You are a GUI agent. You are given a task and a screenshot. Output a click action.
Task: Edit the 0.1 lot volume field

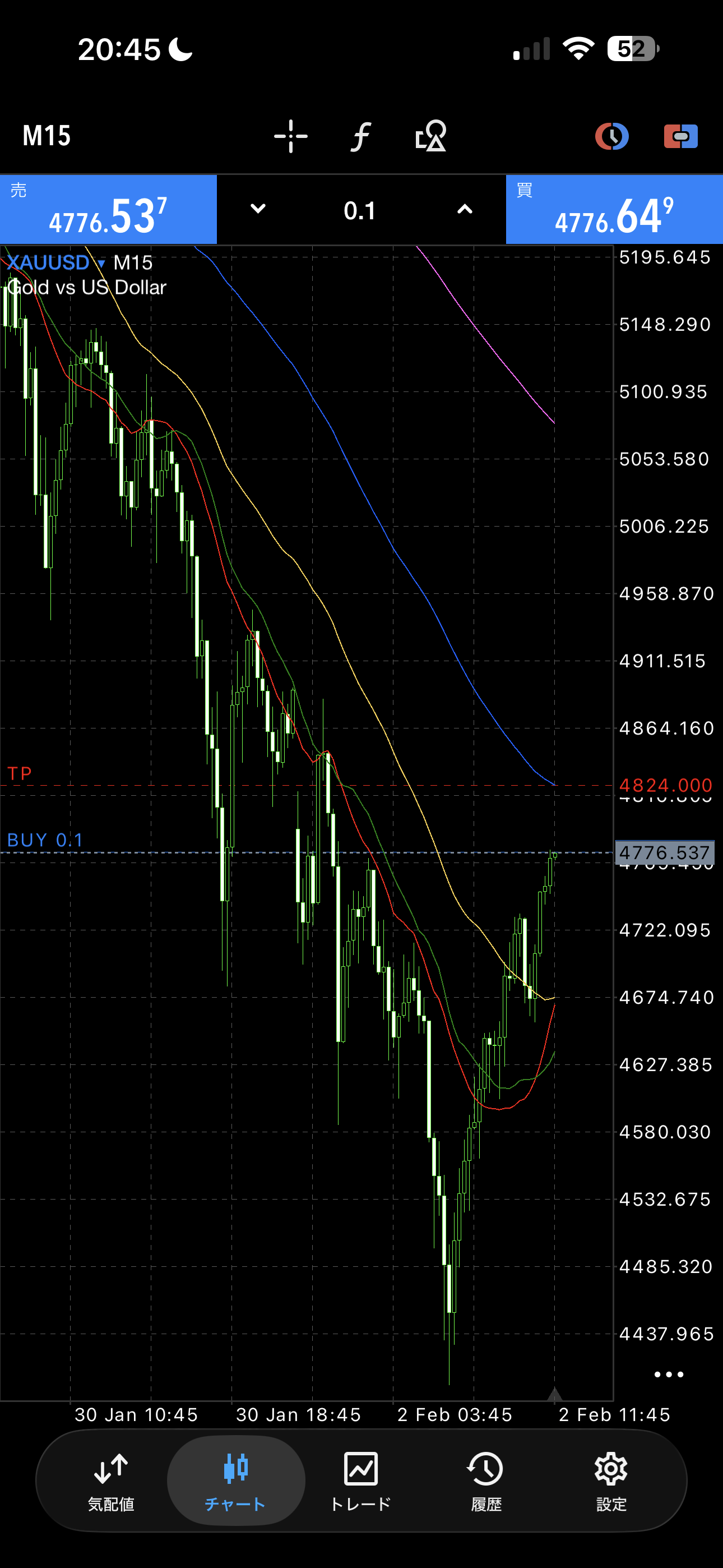[360, 211]
